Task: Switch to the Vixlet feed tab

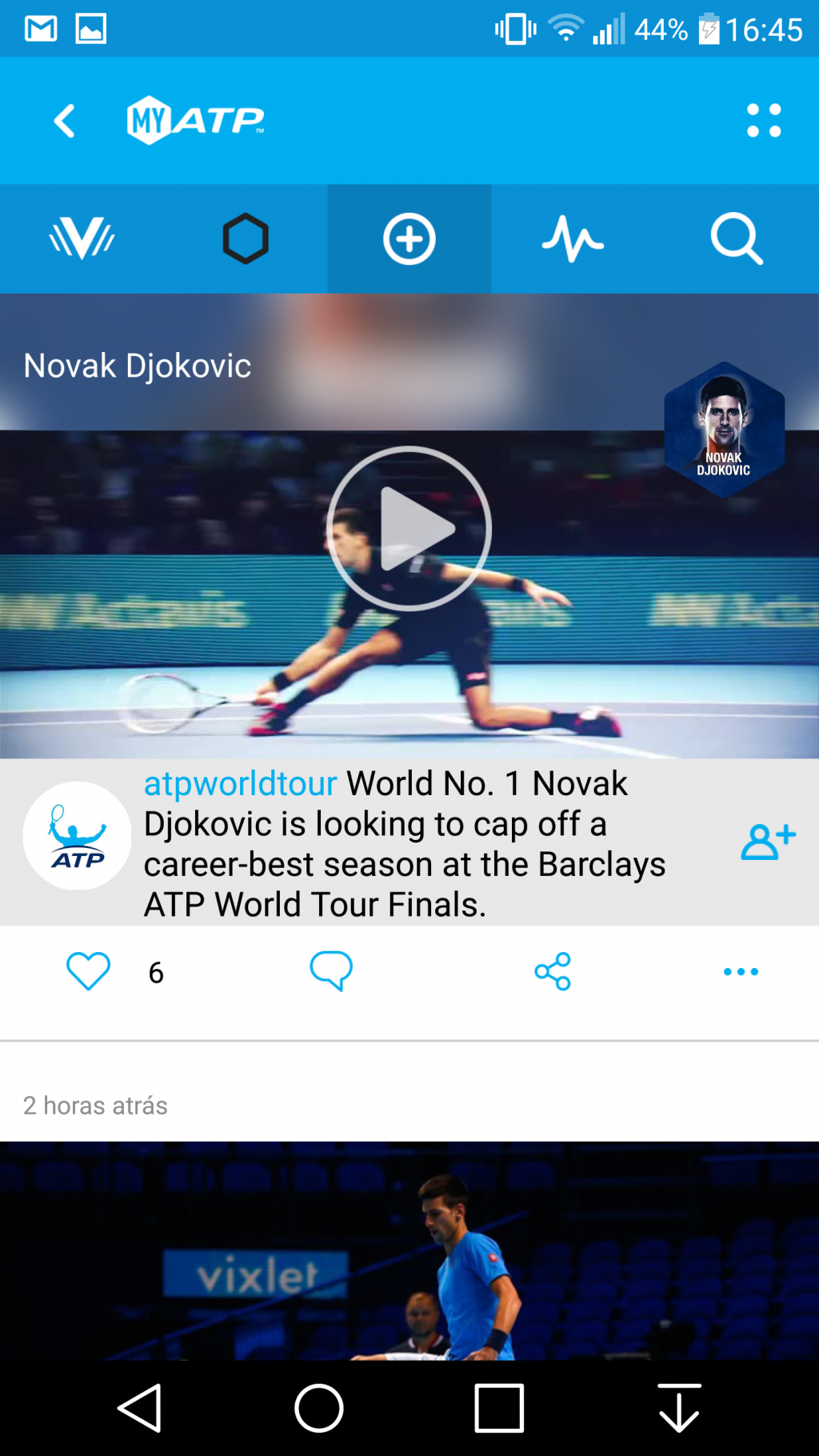Action: [x=82, y=238]
